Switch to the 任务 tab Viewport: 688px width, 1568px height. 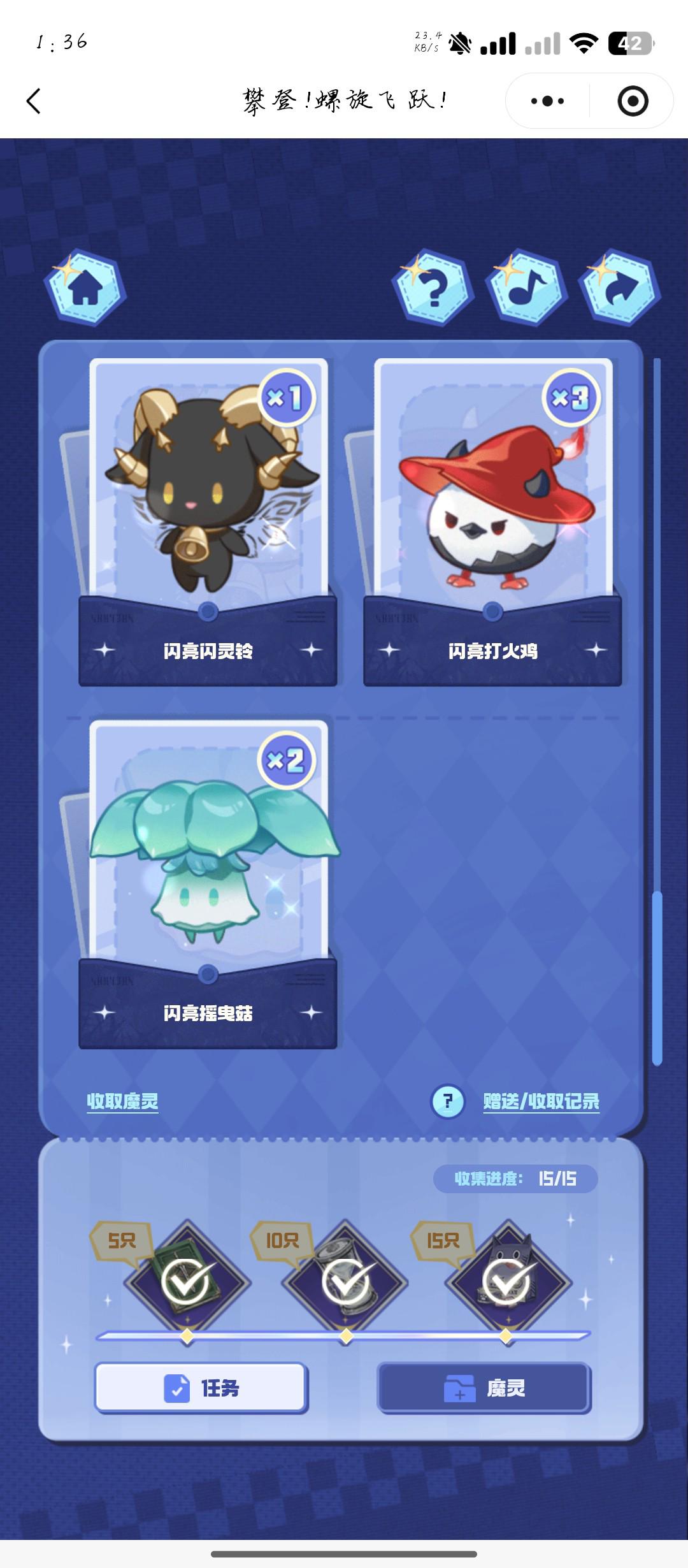[x=201, y=1388]
